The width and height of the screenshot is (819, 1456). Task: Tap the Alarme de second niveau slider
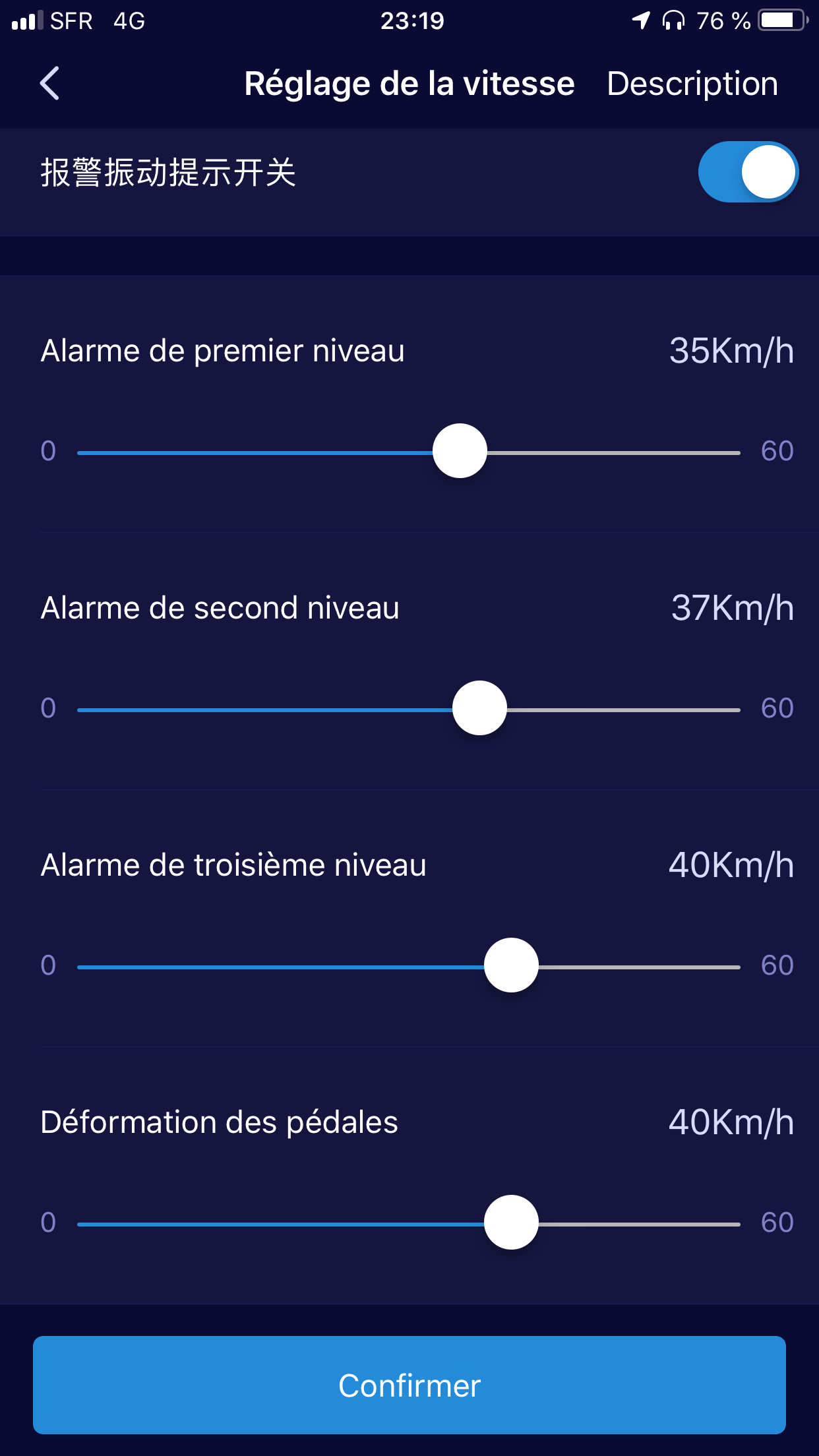pyautogui.click(x=409, y=709)
